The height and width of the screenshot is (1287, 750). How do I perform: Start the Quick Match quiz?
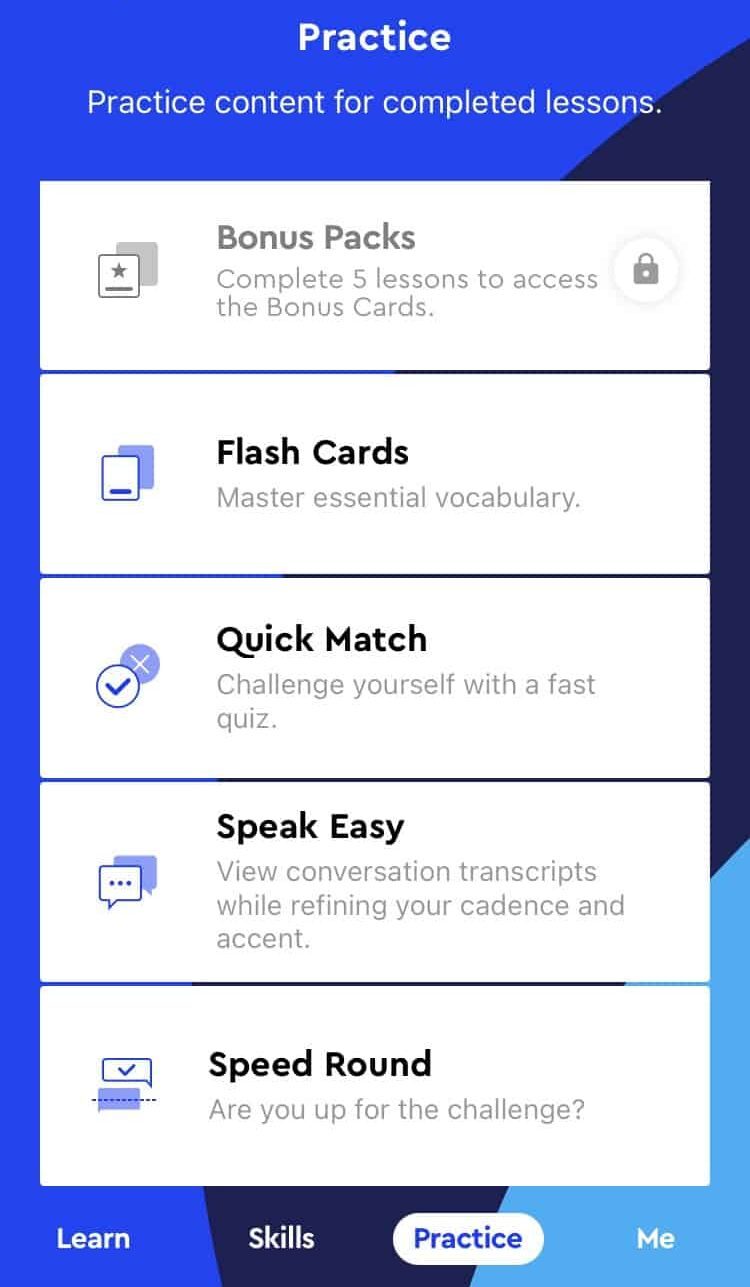click(x=374, y=677)
